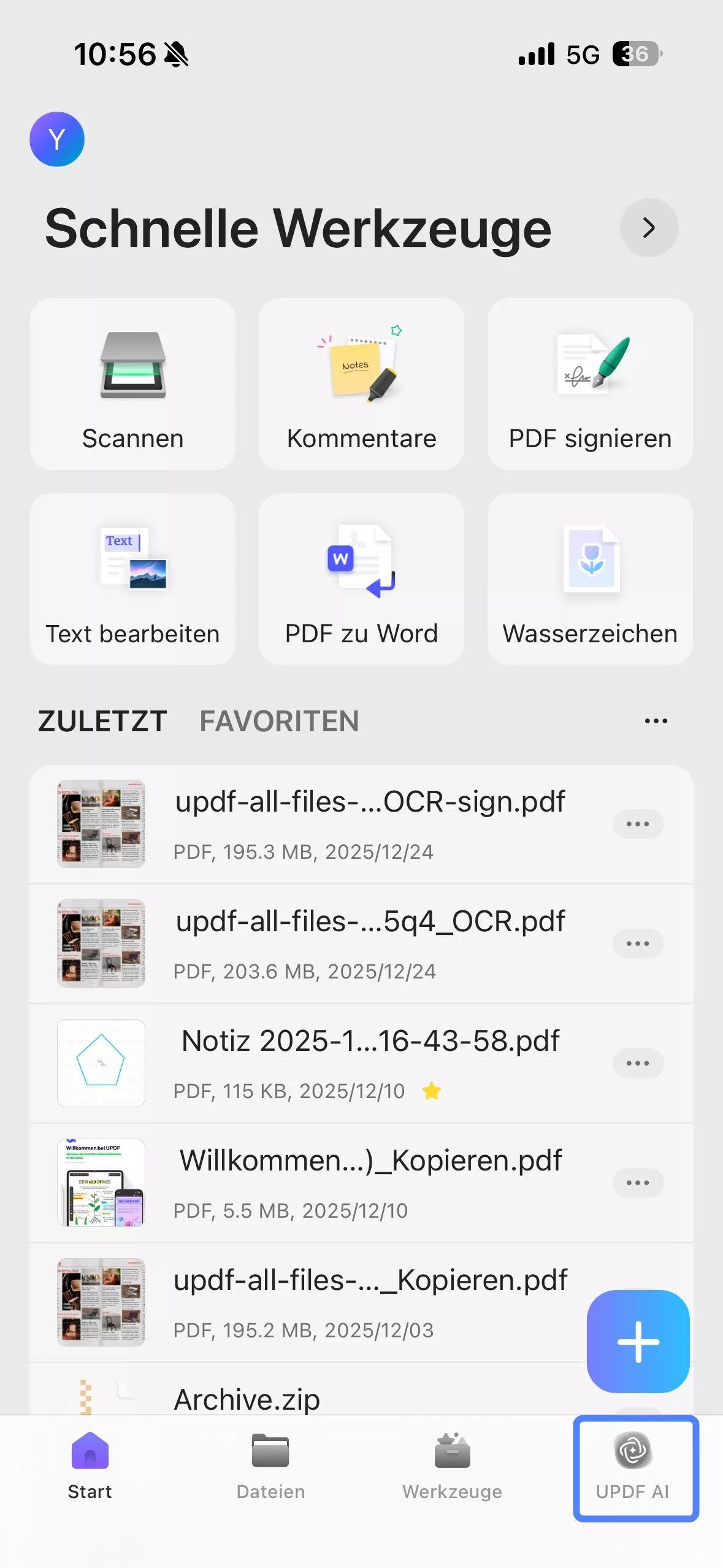Open your profile avatar Y
723x1568 pixels.
pyautogui.click(x=57, y=139)
